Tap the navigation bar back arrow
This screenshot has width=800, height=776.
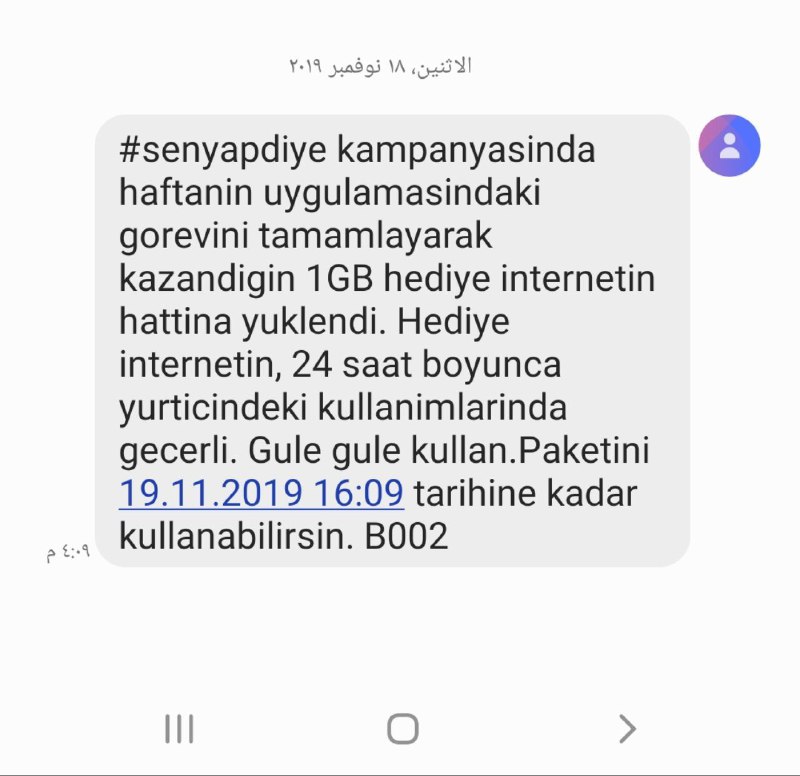[x=627, y=729]
